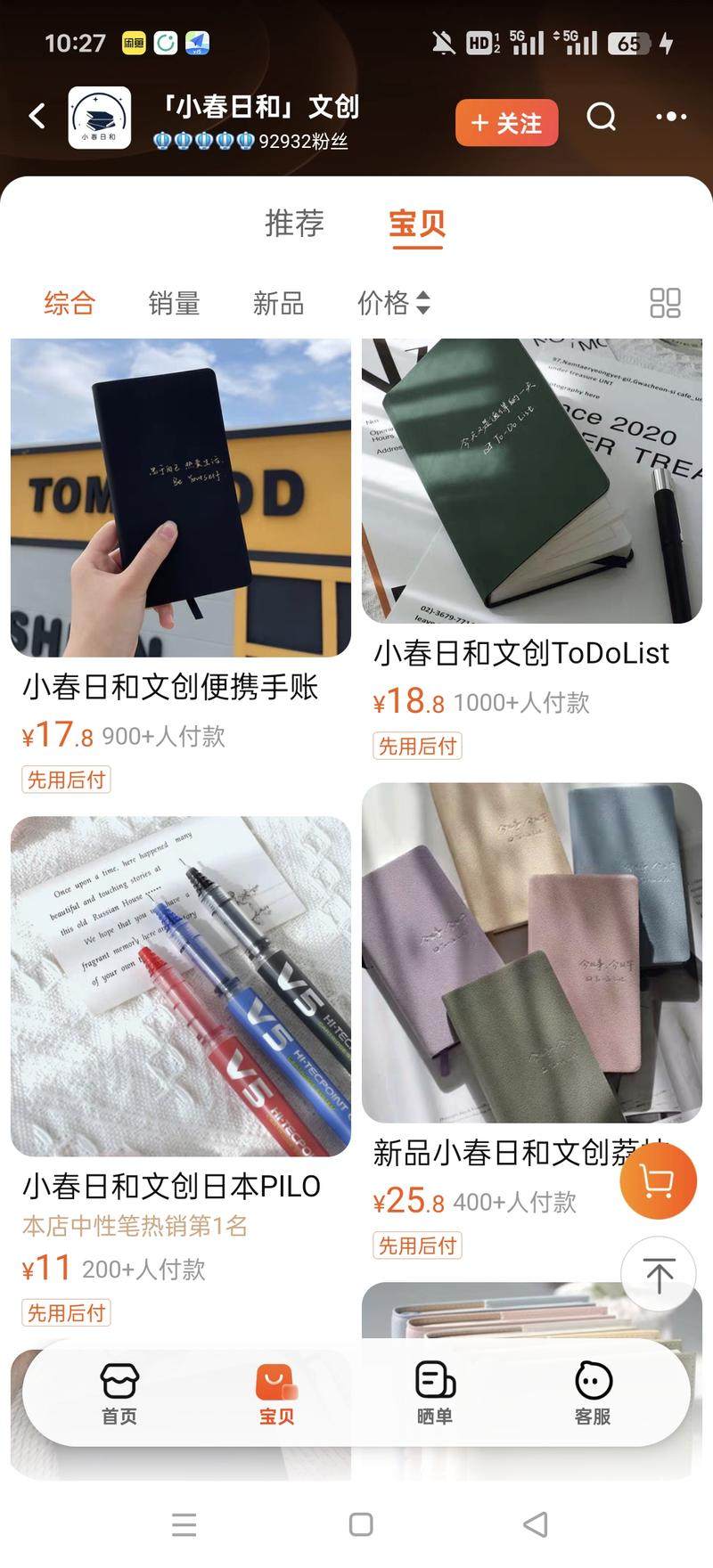713x1568 pixels.
Task: Go back using the top arrow
Action: click(37, 116)
